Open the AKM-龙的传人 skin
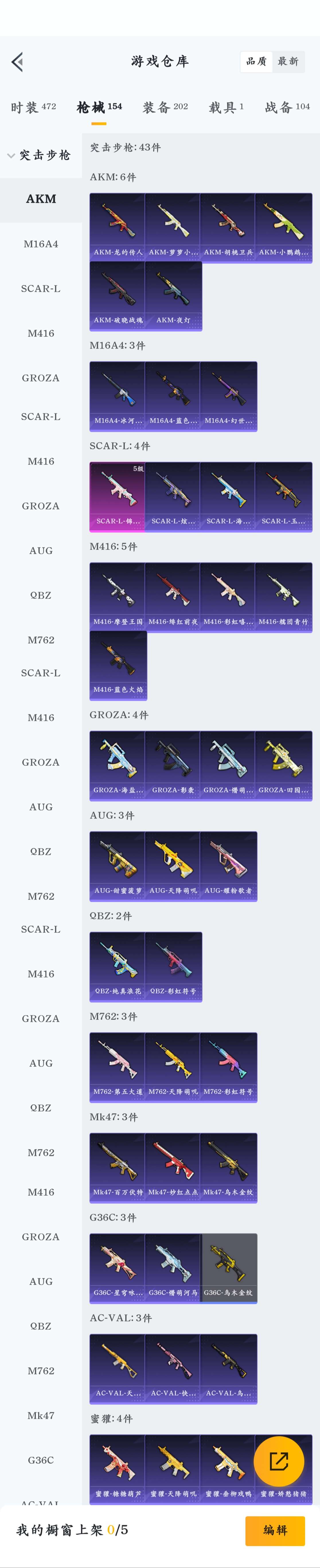Image resolution: width=320 pixels, height=1568 pixels. click(118, 227)
